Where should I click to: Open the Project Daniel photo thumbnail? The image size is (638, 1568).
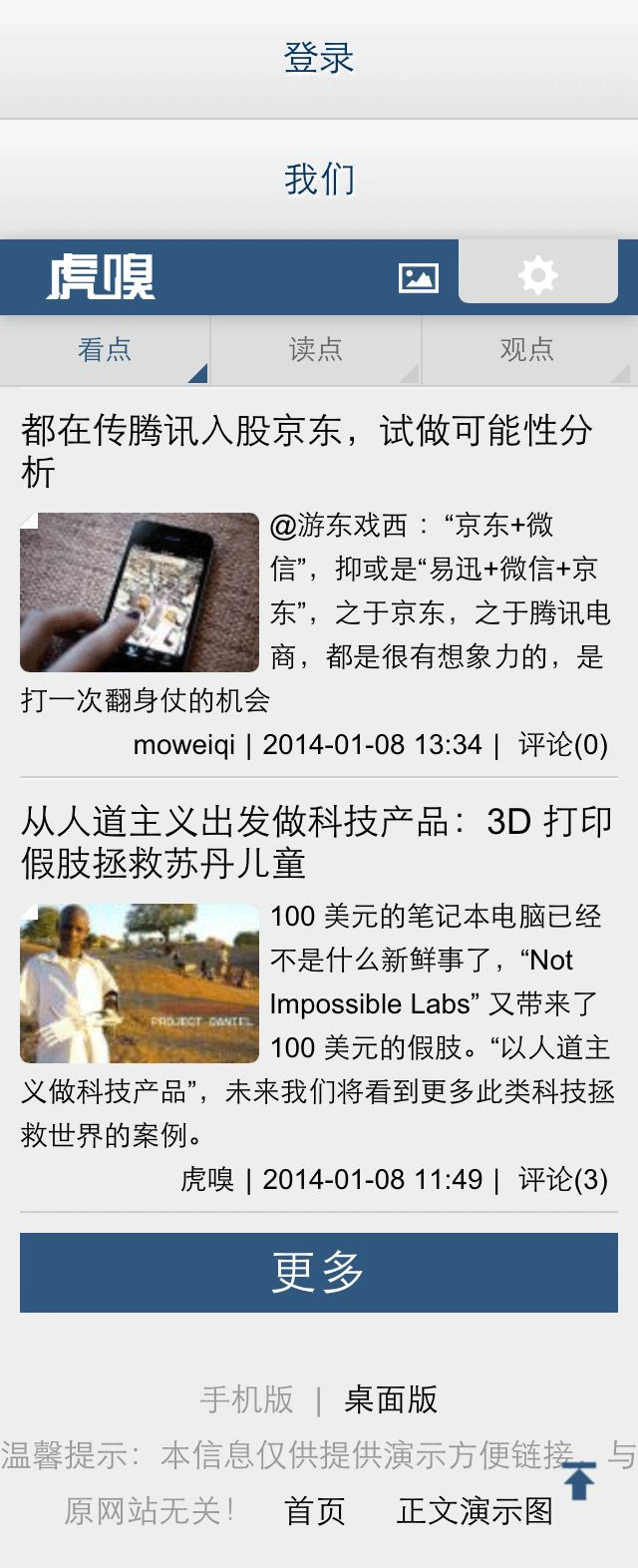tap(140, 983)
